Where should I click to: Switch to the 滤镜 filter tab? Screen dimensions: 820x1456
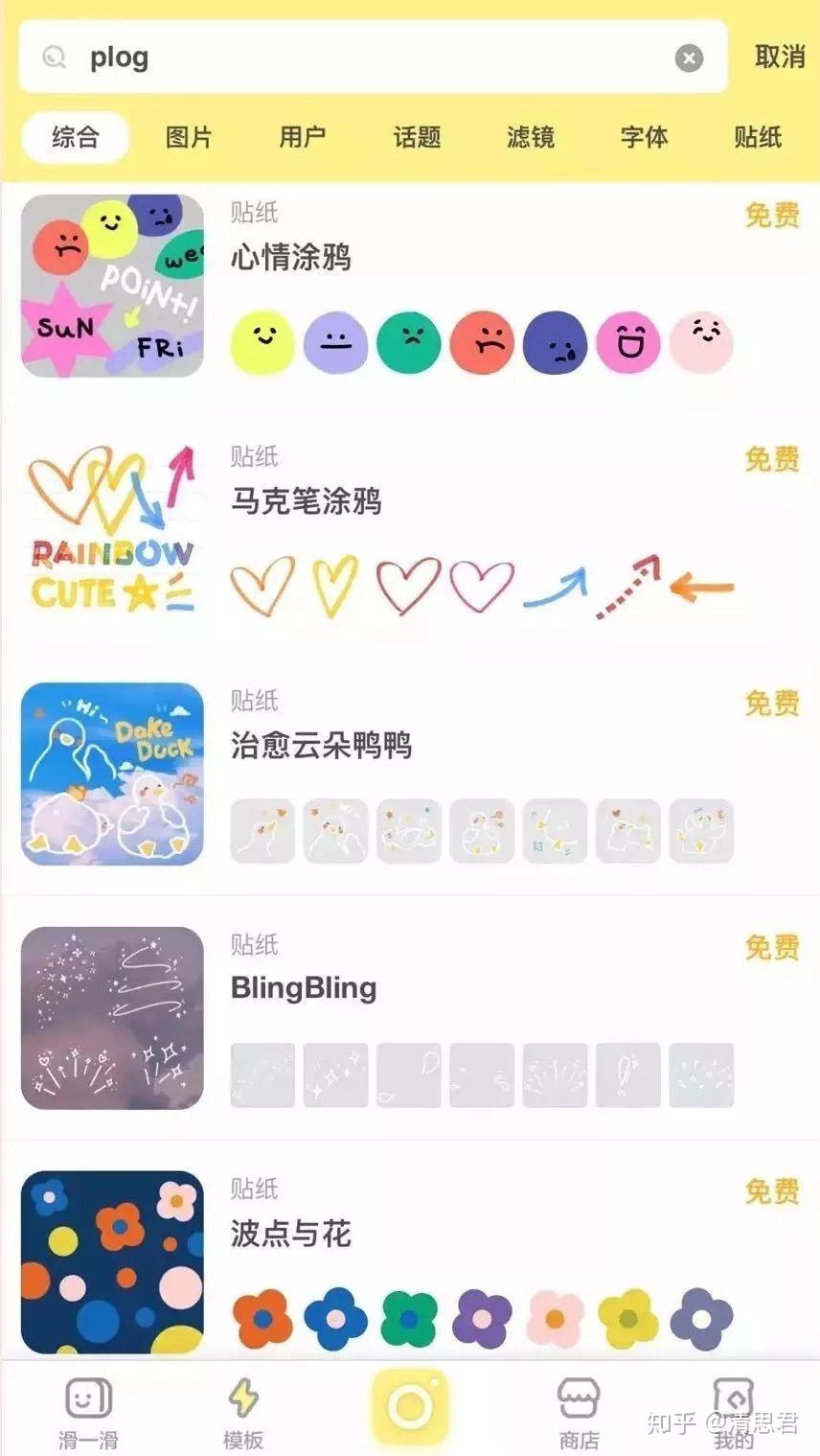[x=530, y=137]
